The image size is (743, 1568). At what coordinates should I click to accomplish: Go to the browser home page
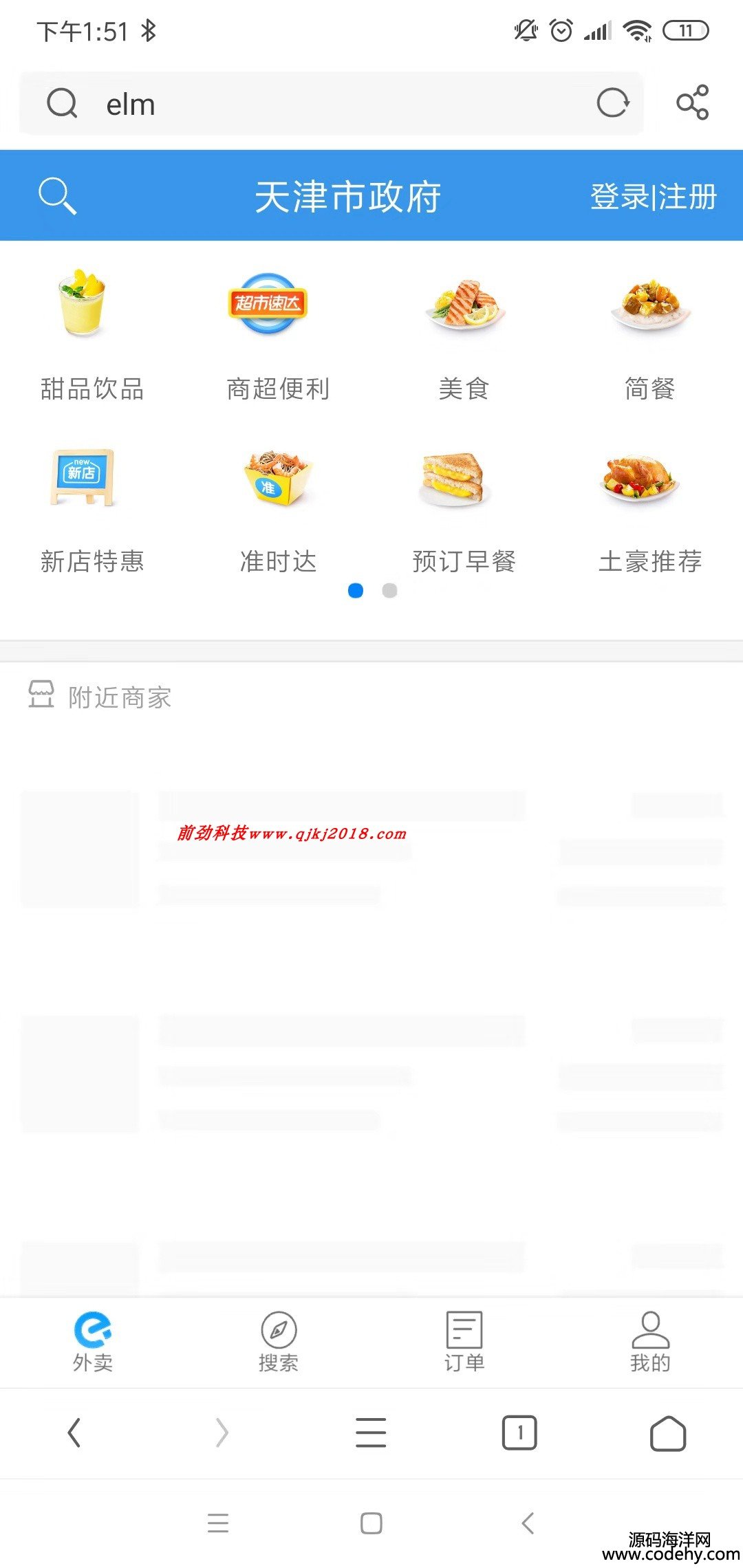(667, 1433)
